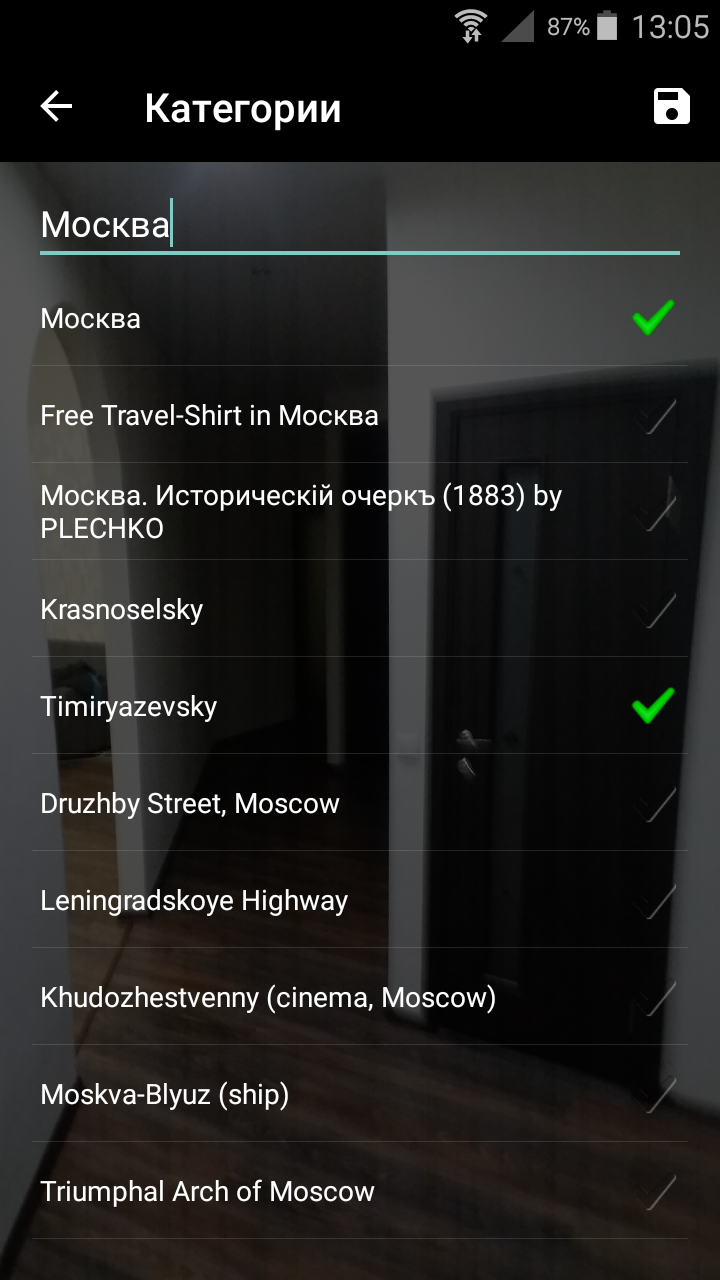
Task: Uncheck the Москва category
Action: (653, 318)
